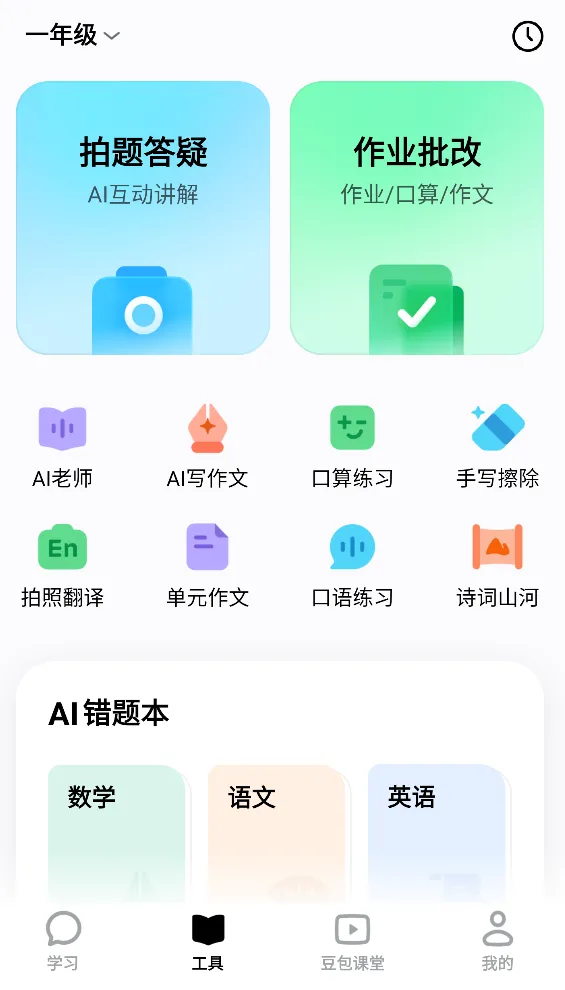Open the 作业批改 card
The image size is (565, 990).
pyautogui.click(x=417, y=218)
